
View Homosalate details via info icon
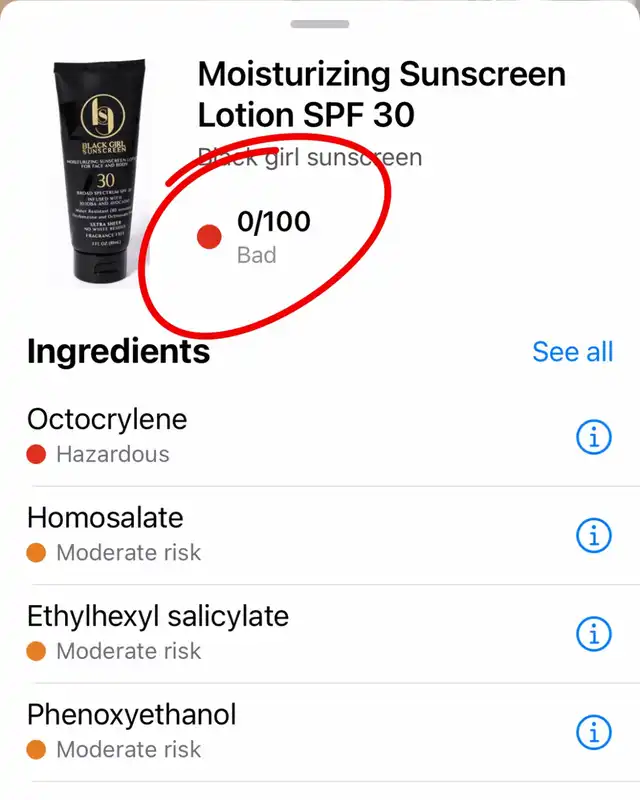click(594, 535)
